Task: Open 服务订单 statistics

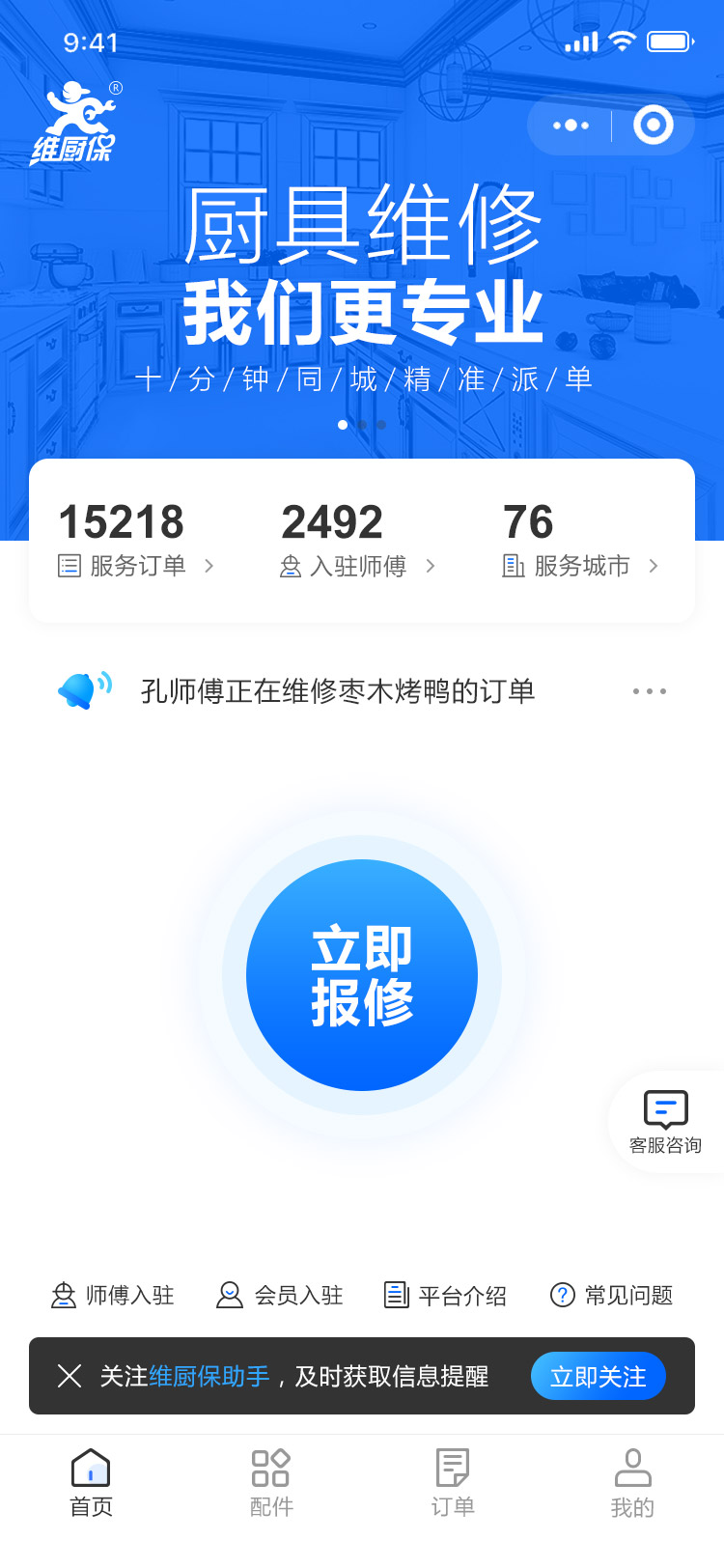Action: coord(136,540)
